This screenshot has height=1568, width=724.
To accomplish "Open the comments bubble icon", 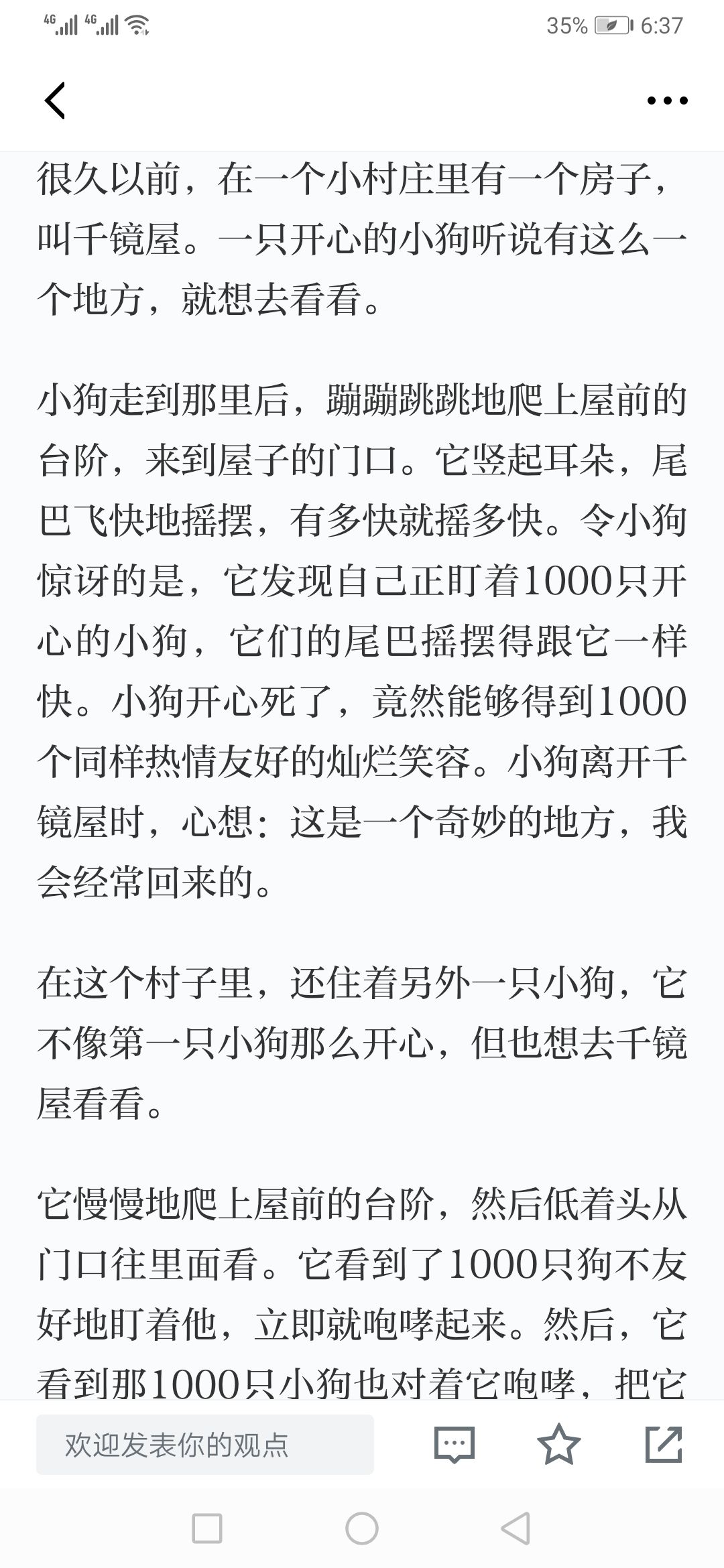I will click(455, 1445).
